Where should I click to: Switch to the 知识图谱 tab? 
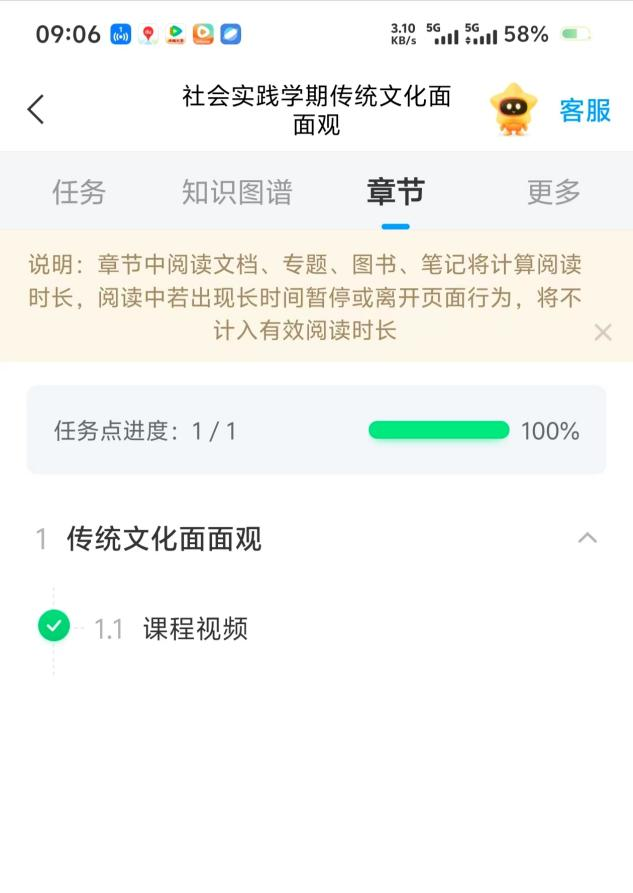[237, 192]
